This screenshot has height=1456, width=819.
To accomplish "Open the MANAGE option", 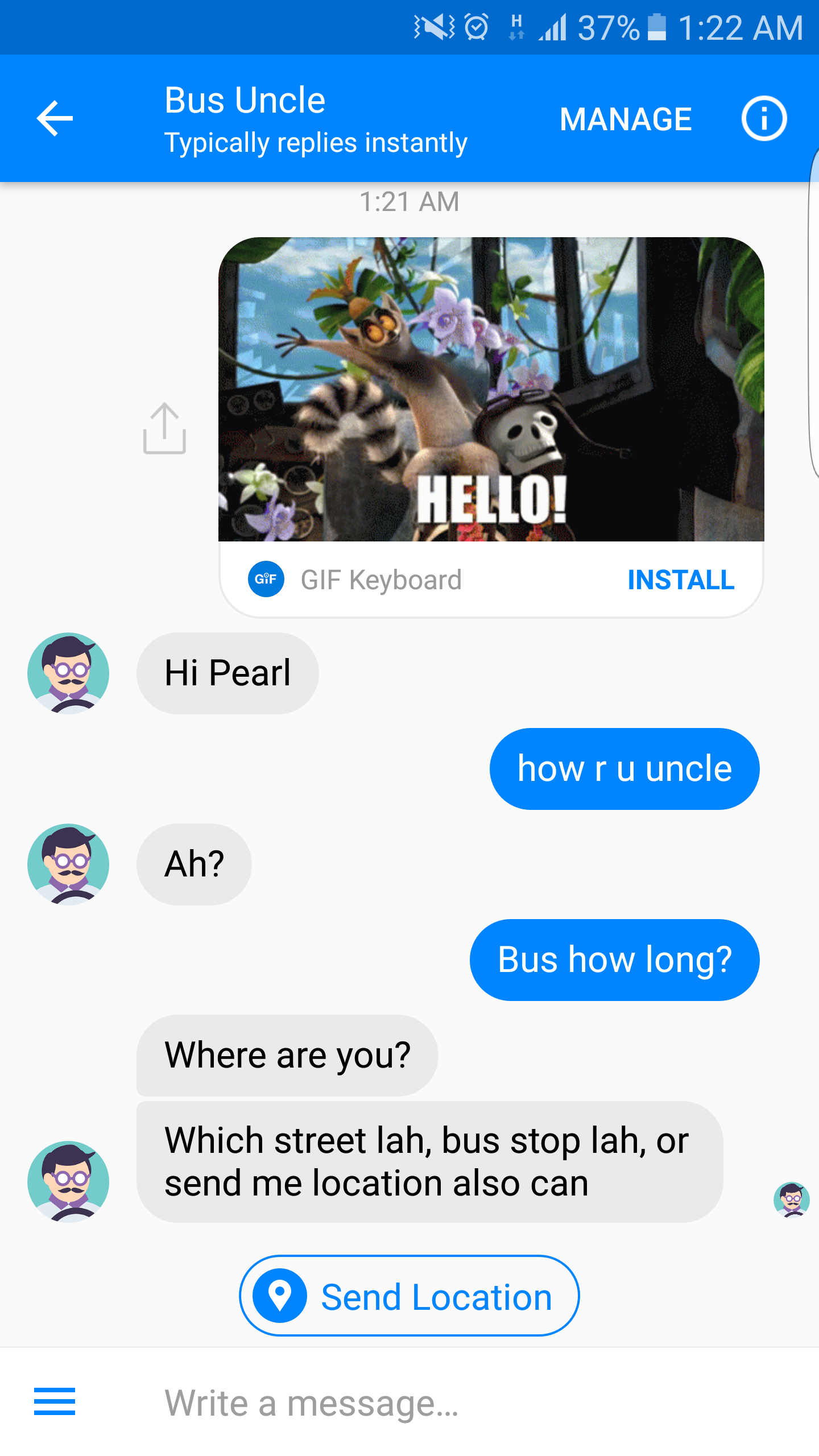I will point(626,119).
